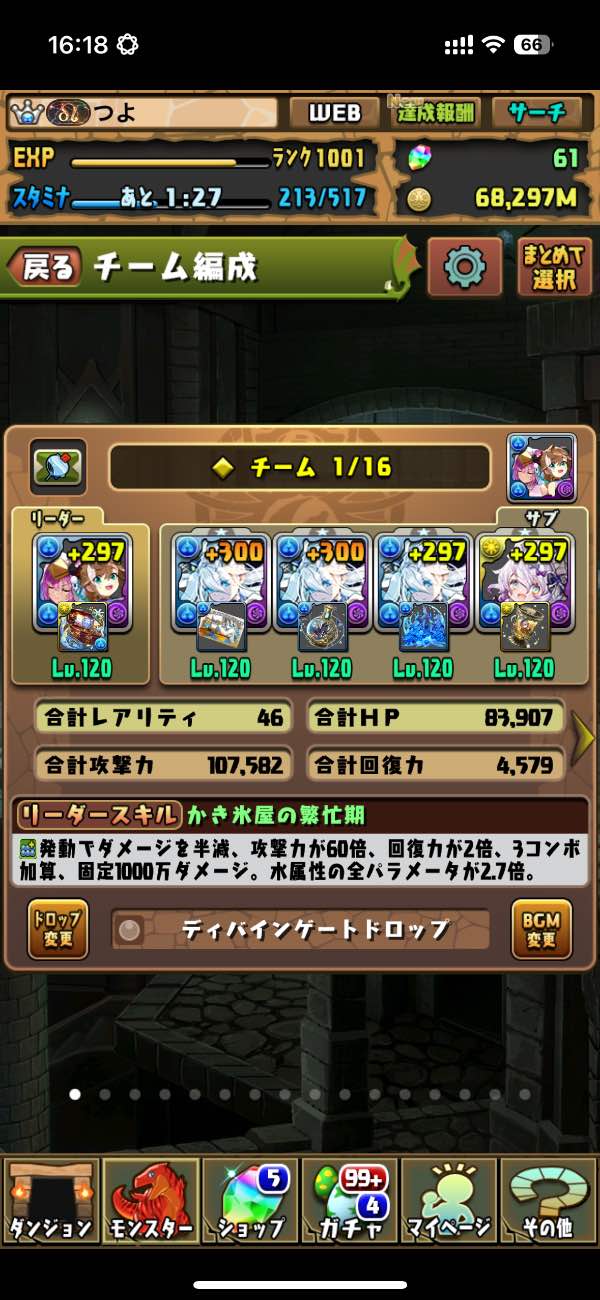Switch to モンスター tab

tap(150, 1213)
